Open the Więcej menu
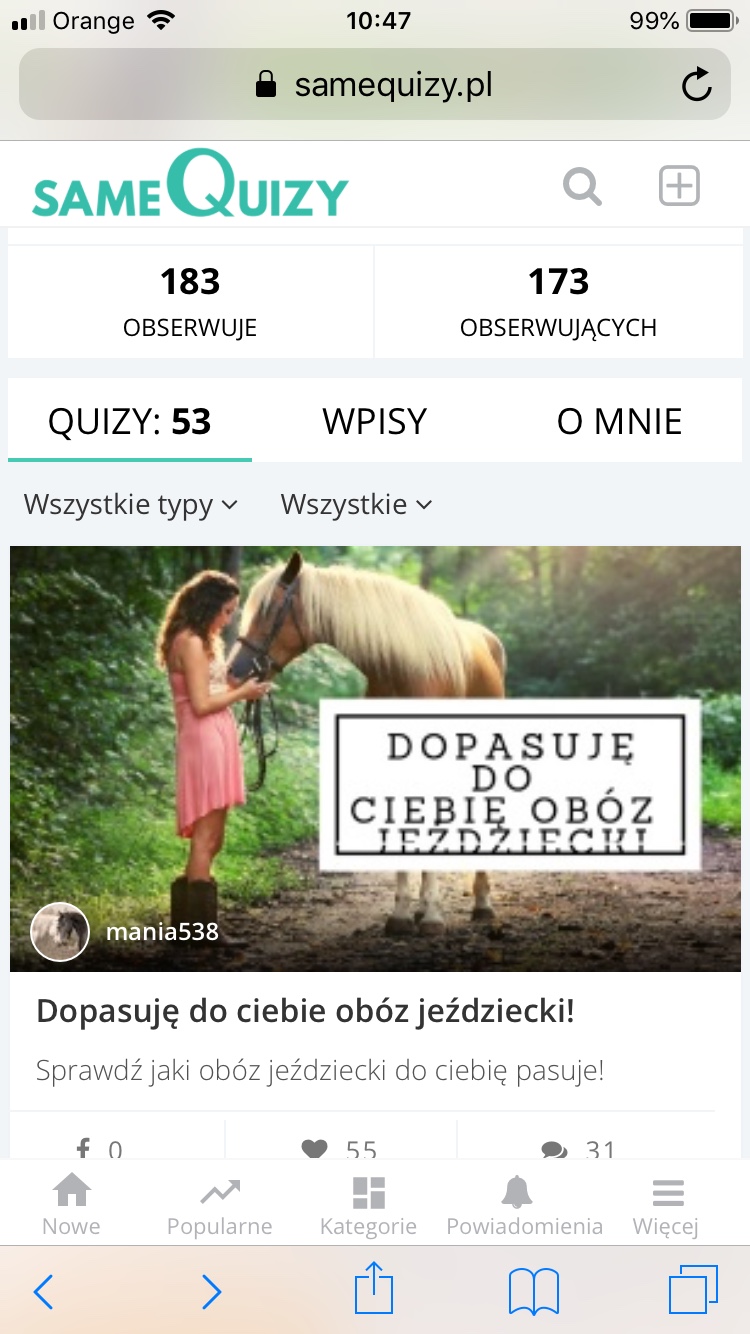 pyautogui.click(x=666, y=1205)
